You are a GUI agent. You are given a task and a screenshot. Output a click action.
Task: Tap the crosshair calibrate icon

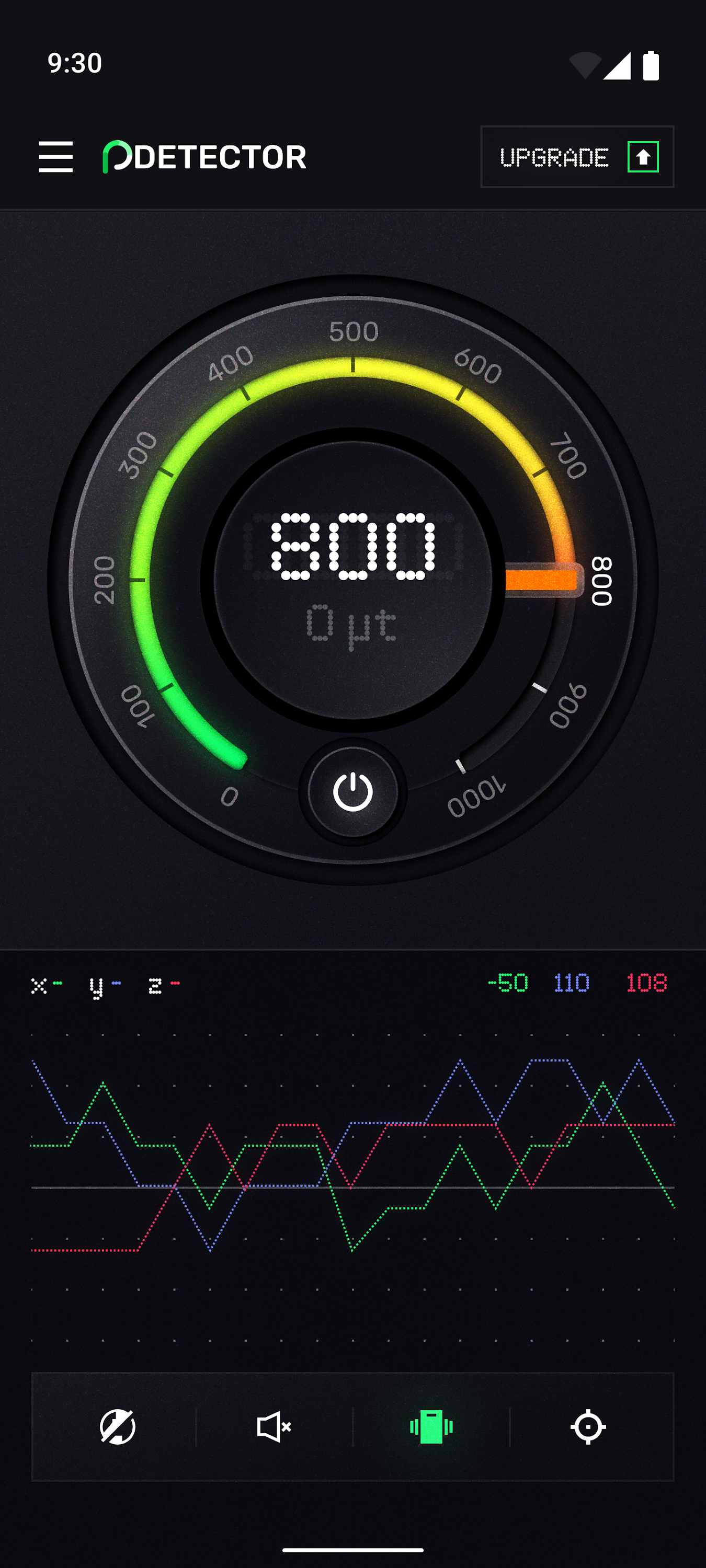(x=588, y=1426)
